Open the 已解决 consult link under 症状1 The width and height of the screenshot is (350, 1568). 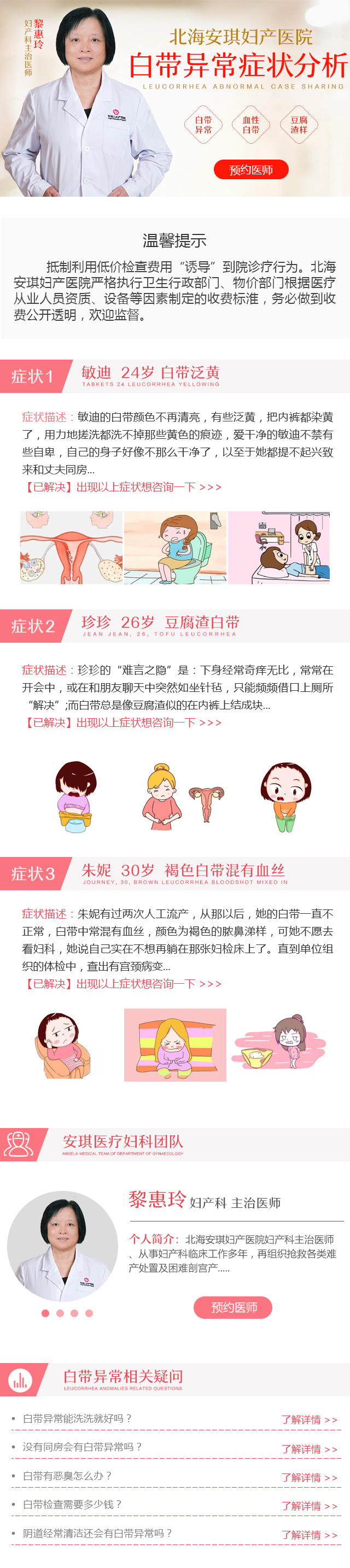[122, 487]
